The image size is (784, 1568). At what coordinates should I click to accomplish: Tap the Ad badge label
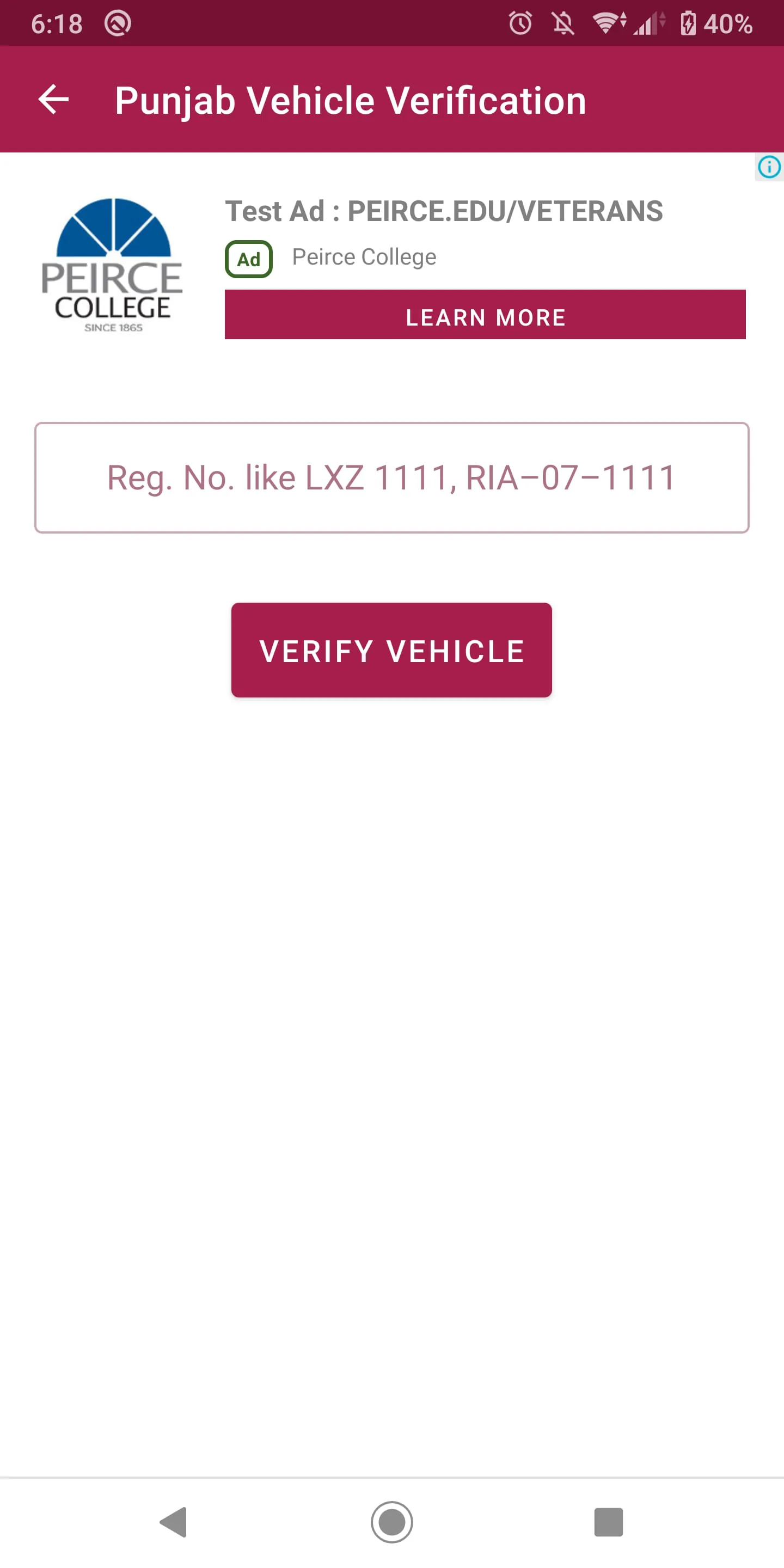click(x=248, y=258)
